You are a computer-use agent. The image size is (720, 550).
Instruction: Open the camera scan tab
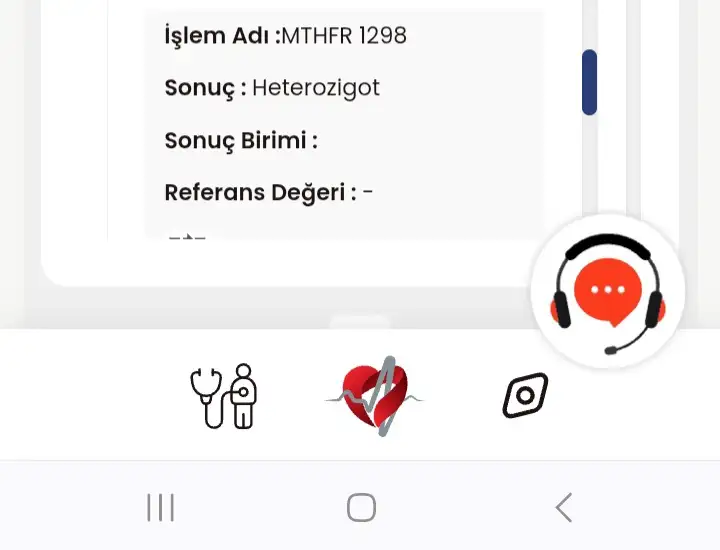click(525, 396)
